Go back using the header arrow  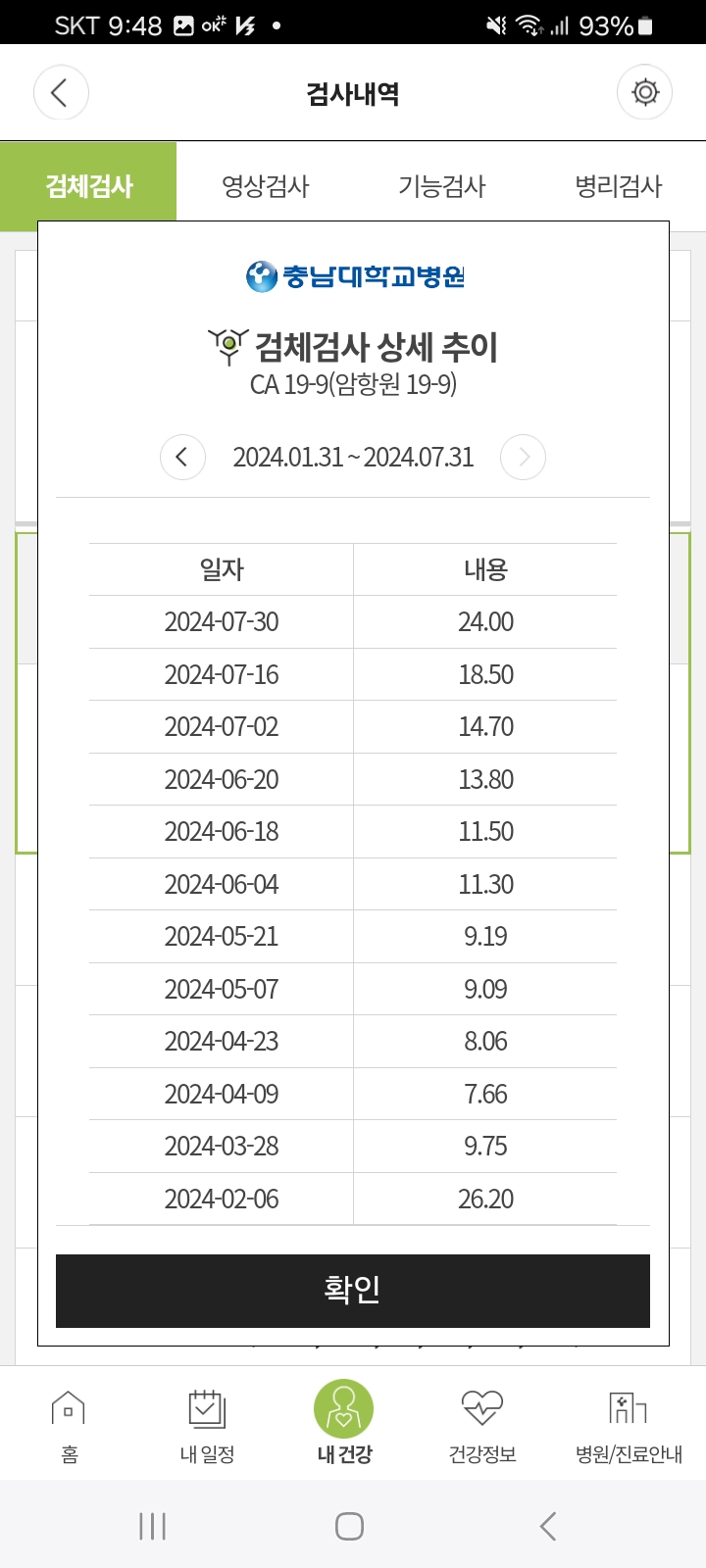click(x=61, y=92)
